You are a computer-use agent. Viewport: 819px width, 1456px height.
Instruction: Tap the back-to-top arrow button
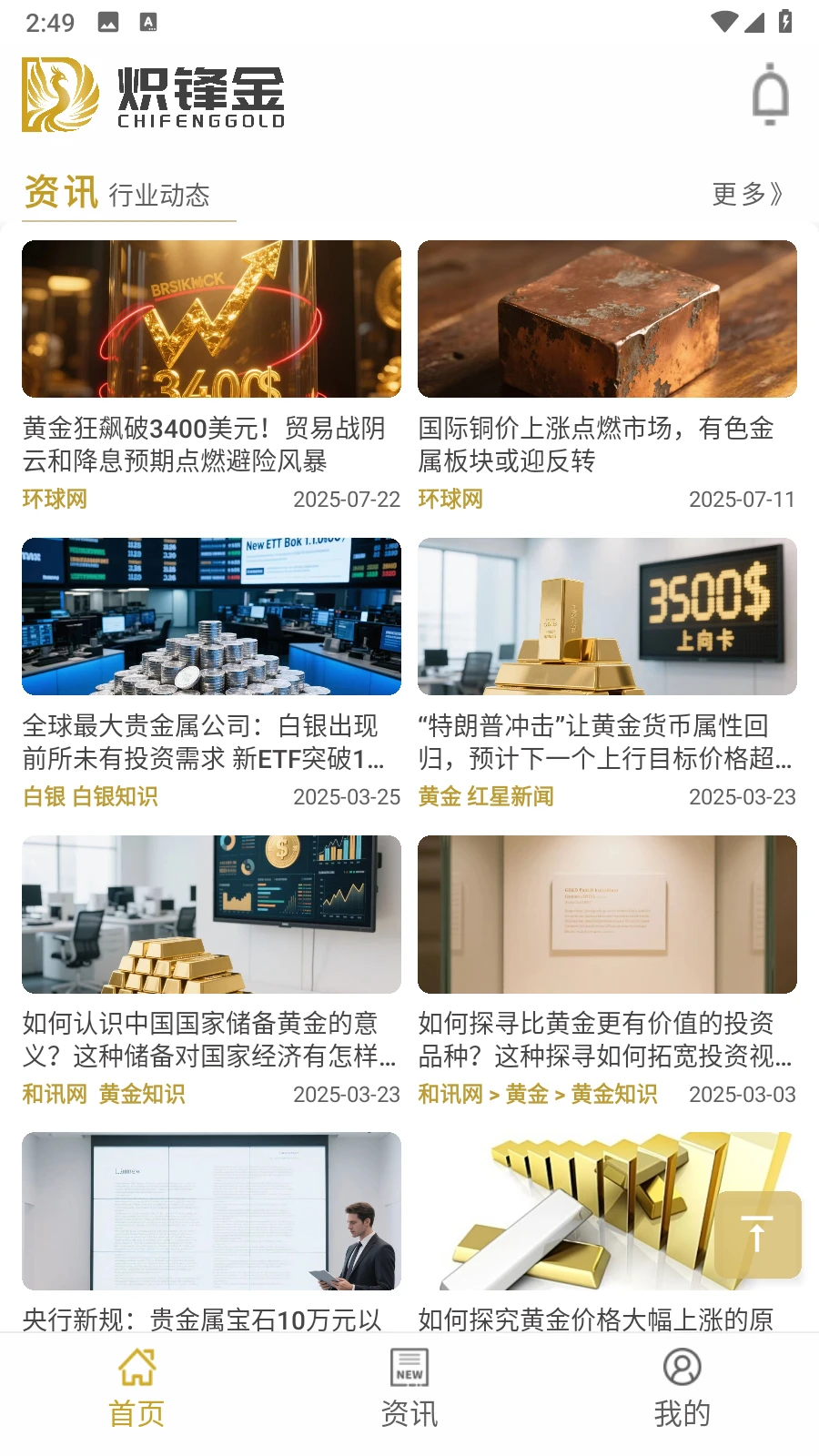[757, 1234]
